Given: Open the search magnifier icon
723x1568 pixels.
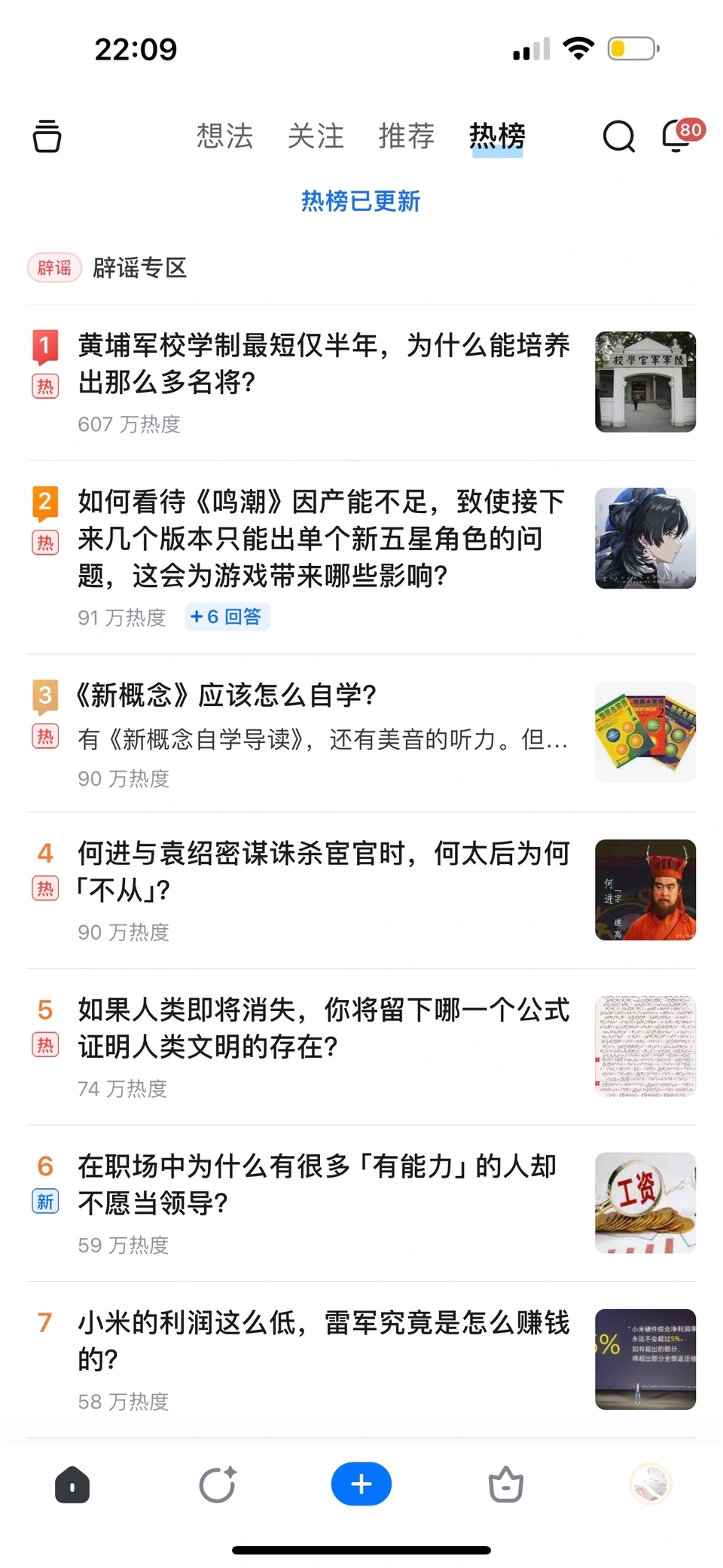Looking at the screenshot, I should 618,136.
